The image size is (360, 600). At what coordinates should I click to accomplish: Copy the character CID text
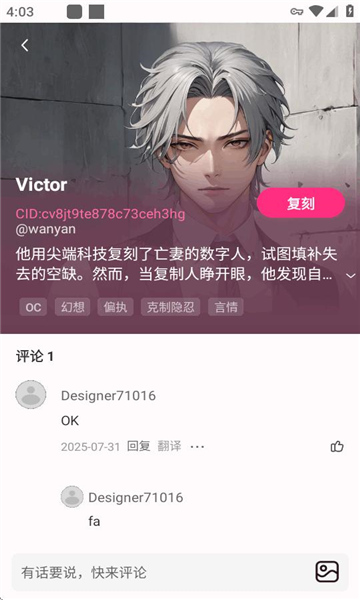click(x=100, y=214)
